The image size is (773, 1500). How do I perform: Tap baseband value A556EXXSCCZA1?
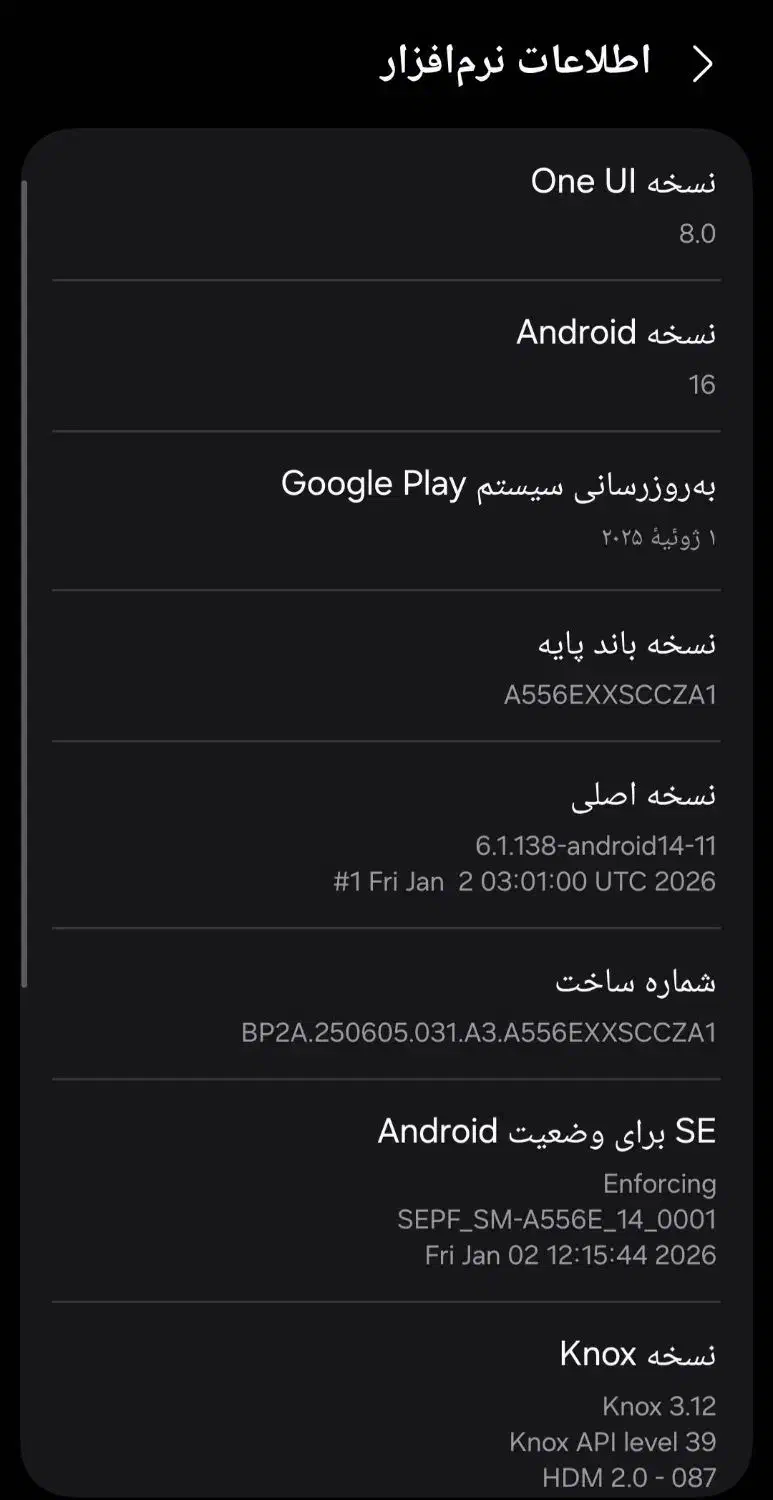click(x=610, y=696)
